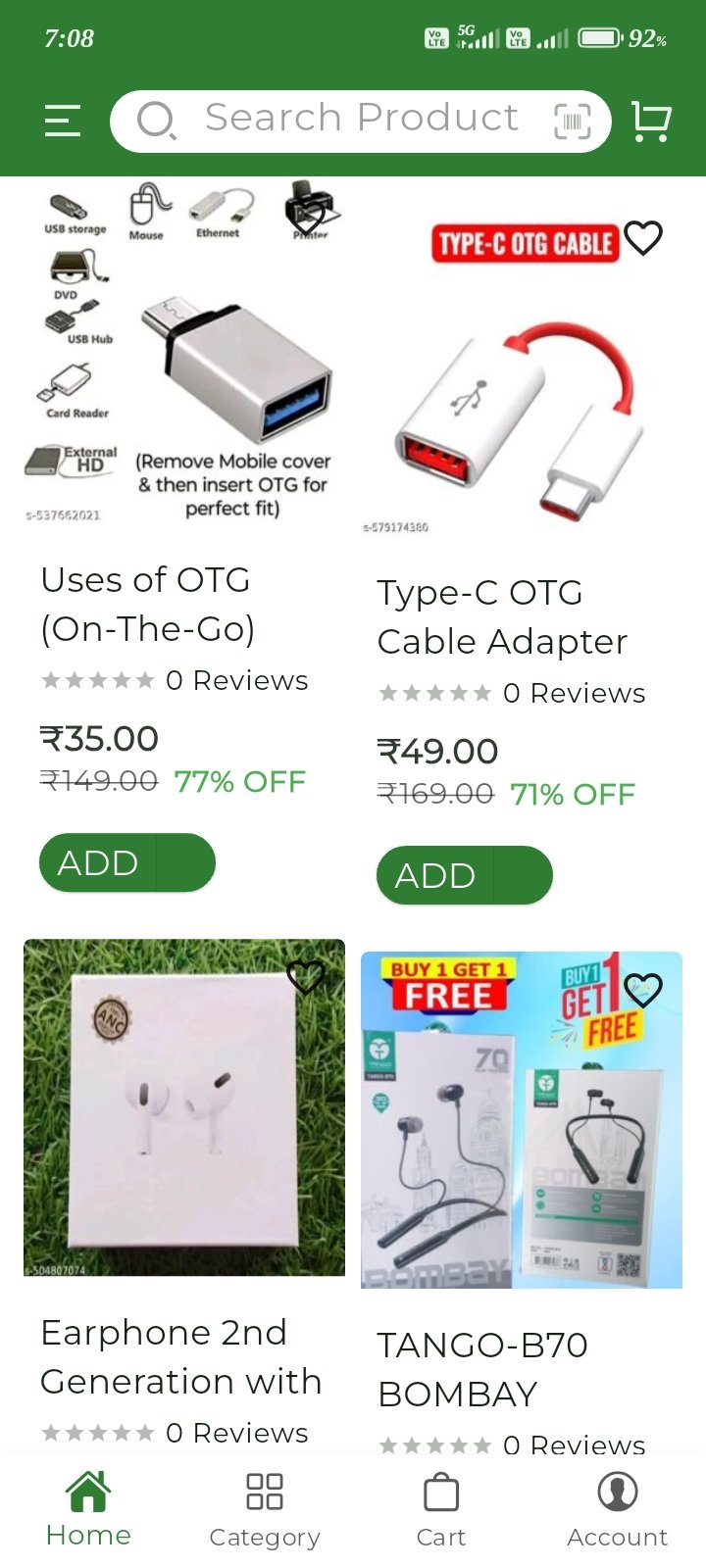Viewport: 706px width, 1568px height.
Task: Switch to the Category tab
Action: click(265, 1509)
